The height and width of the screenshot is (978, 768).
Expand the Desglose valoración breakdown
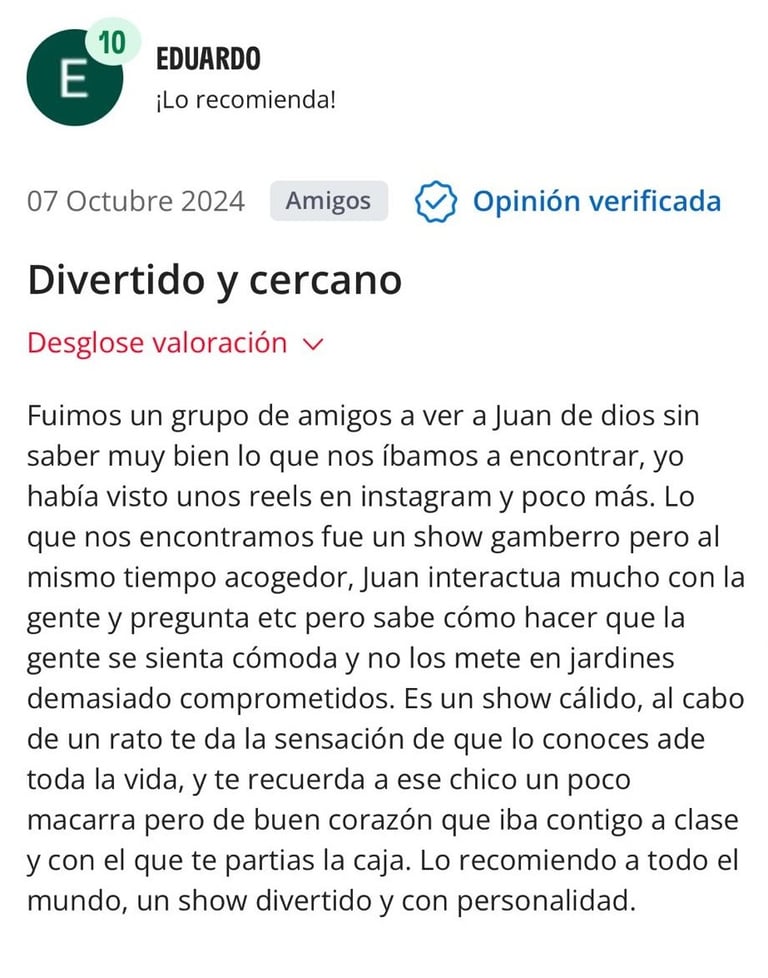tap(176, 343)
